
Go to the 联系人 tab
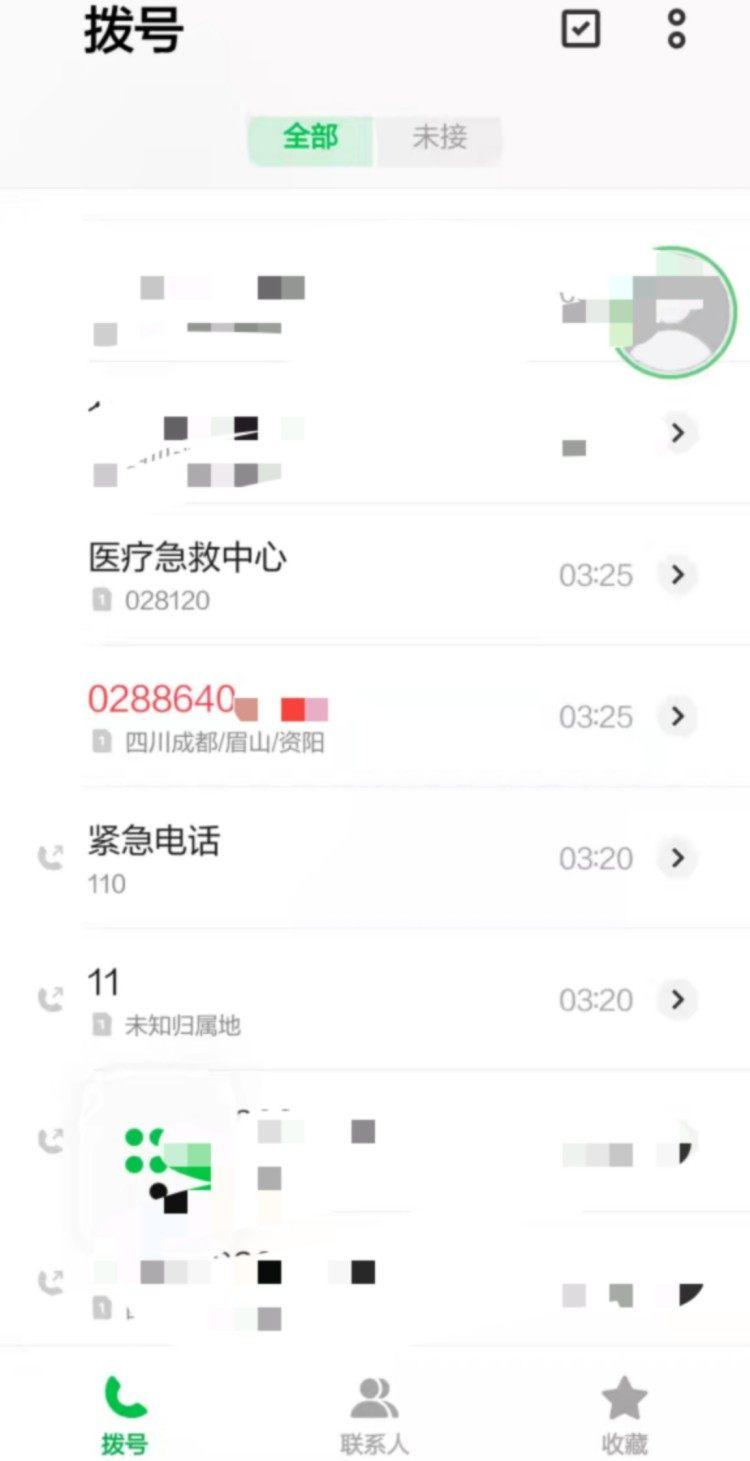point(374,1415)
